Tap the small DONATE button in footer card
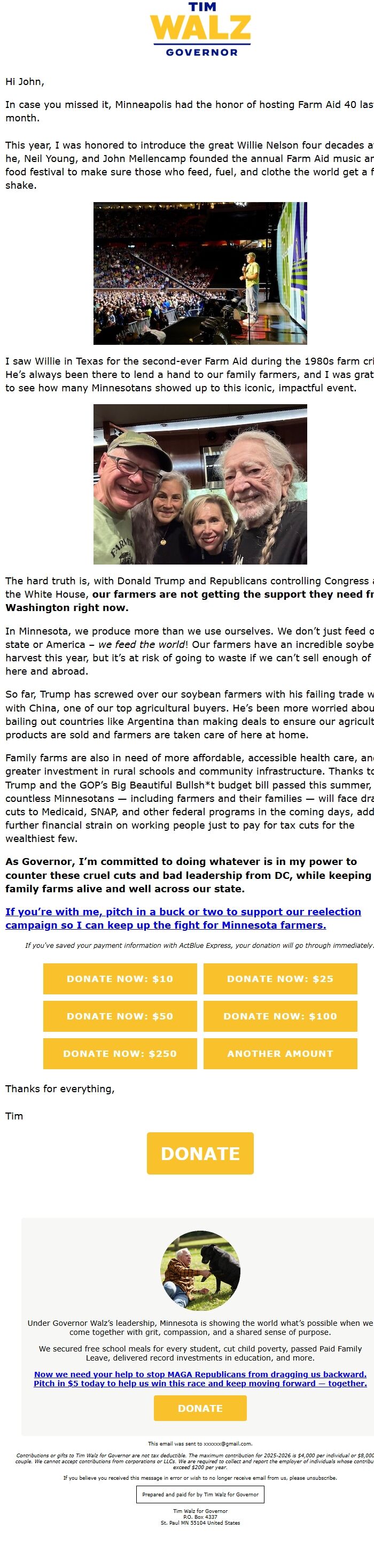Screen dimensions: 374x1568 tap(200, 1408)
